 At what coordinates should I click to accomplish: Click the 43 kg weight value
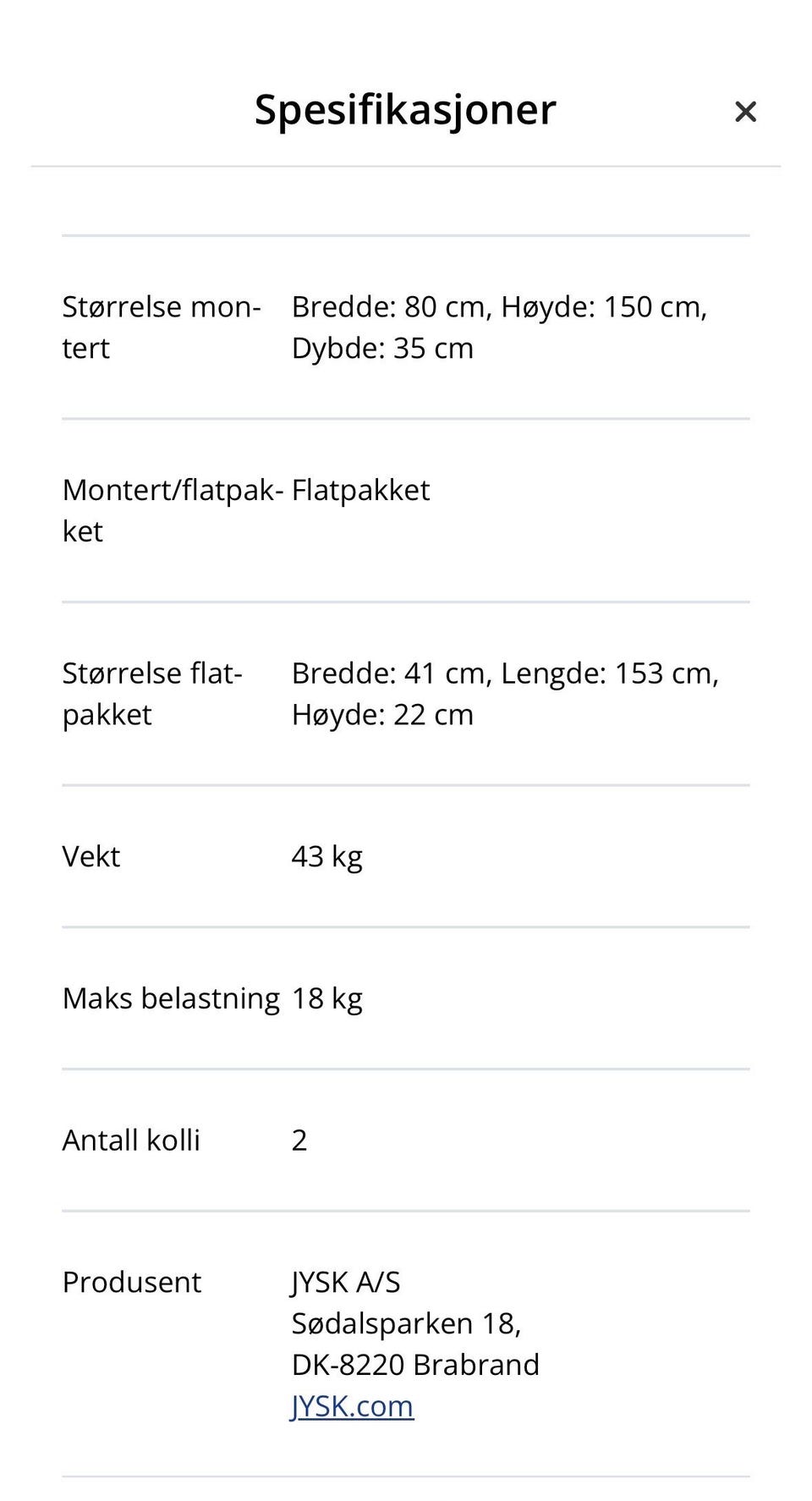327,855
